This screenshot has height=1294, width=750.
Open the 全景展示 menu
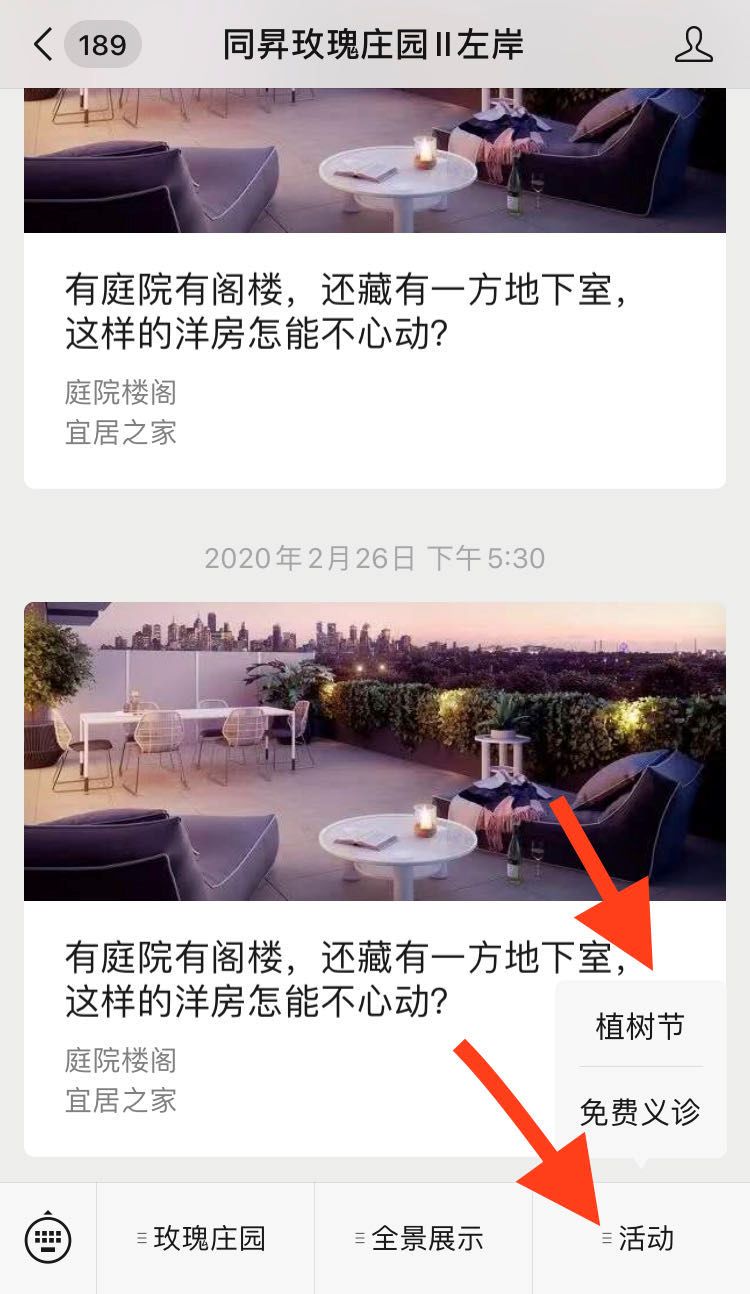[424, 1240]
